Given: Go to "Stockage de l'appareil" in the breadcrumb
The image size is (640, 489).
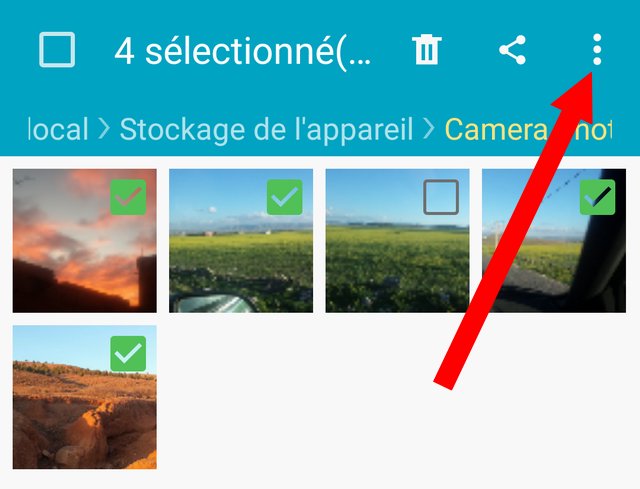Looking at the screenshot, I should click(x=266, y=129).
